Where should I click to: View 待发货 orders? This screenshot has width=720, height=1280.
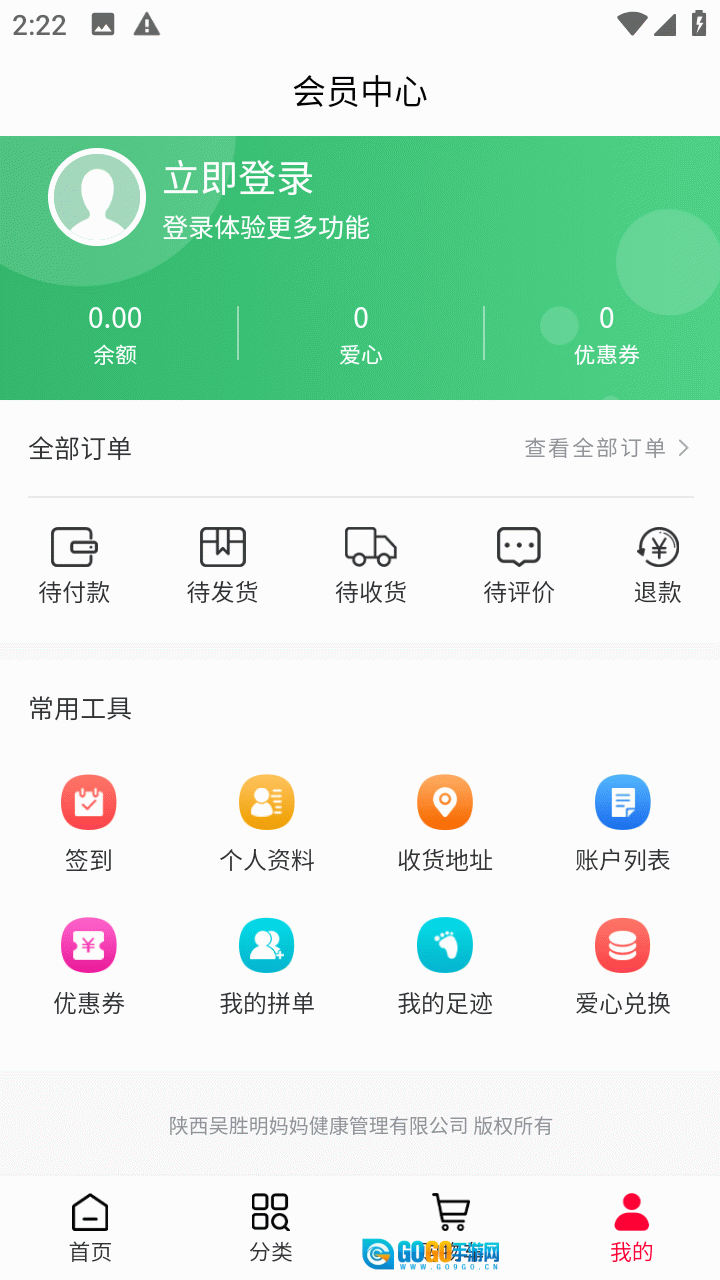(x=222, y=565)
